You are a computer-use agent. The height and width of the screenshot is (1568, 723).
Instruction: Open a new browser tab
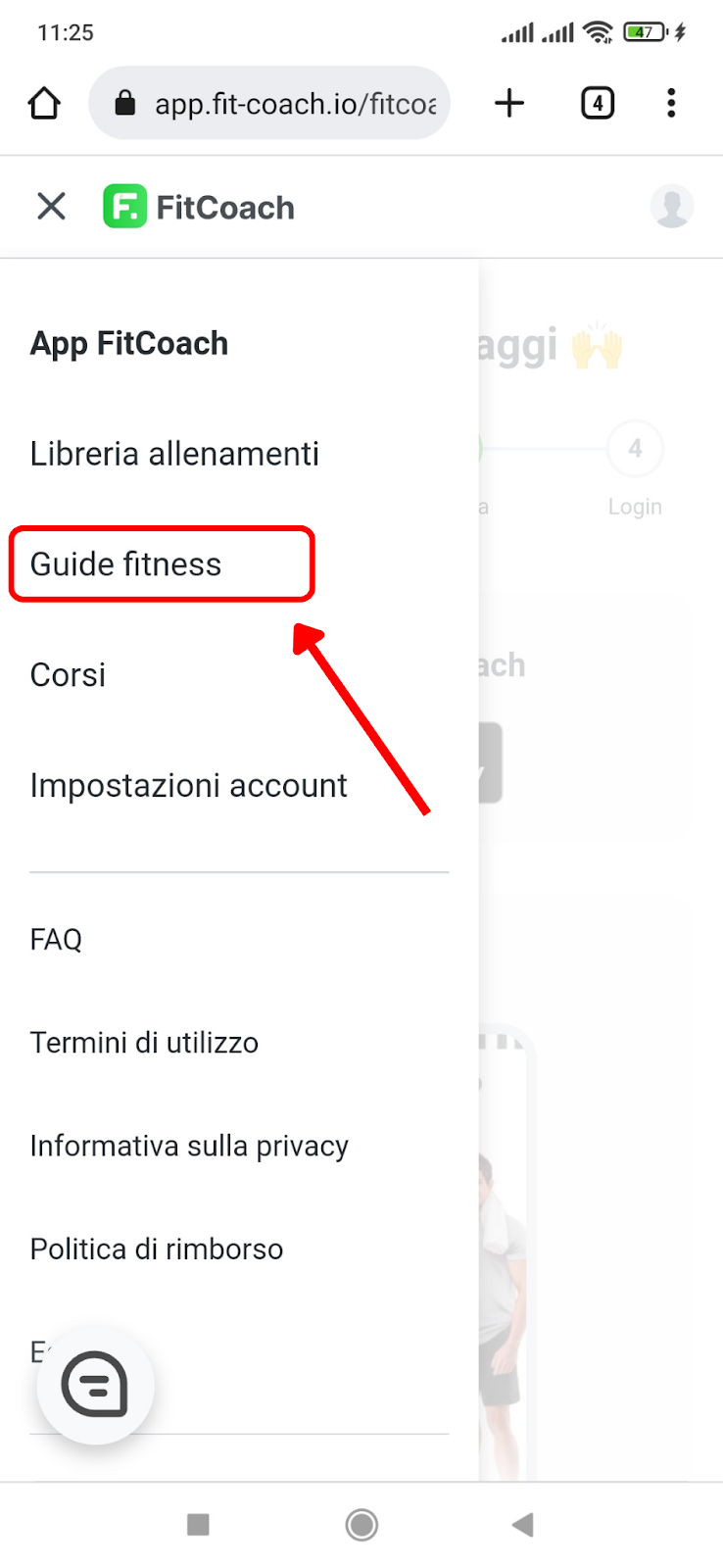(509, 103)
